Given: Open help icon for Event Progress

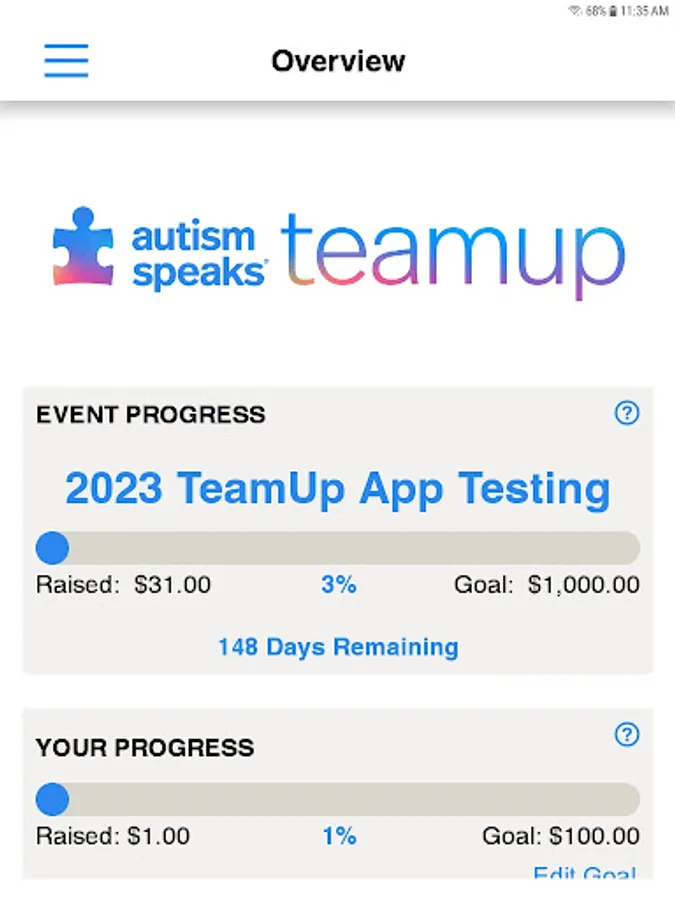Looking at the screenshot, I should click(627, 413).
